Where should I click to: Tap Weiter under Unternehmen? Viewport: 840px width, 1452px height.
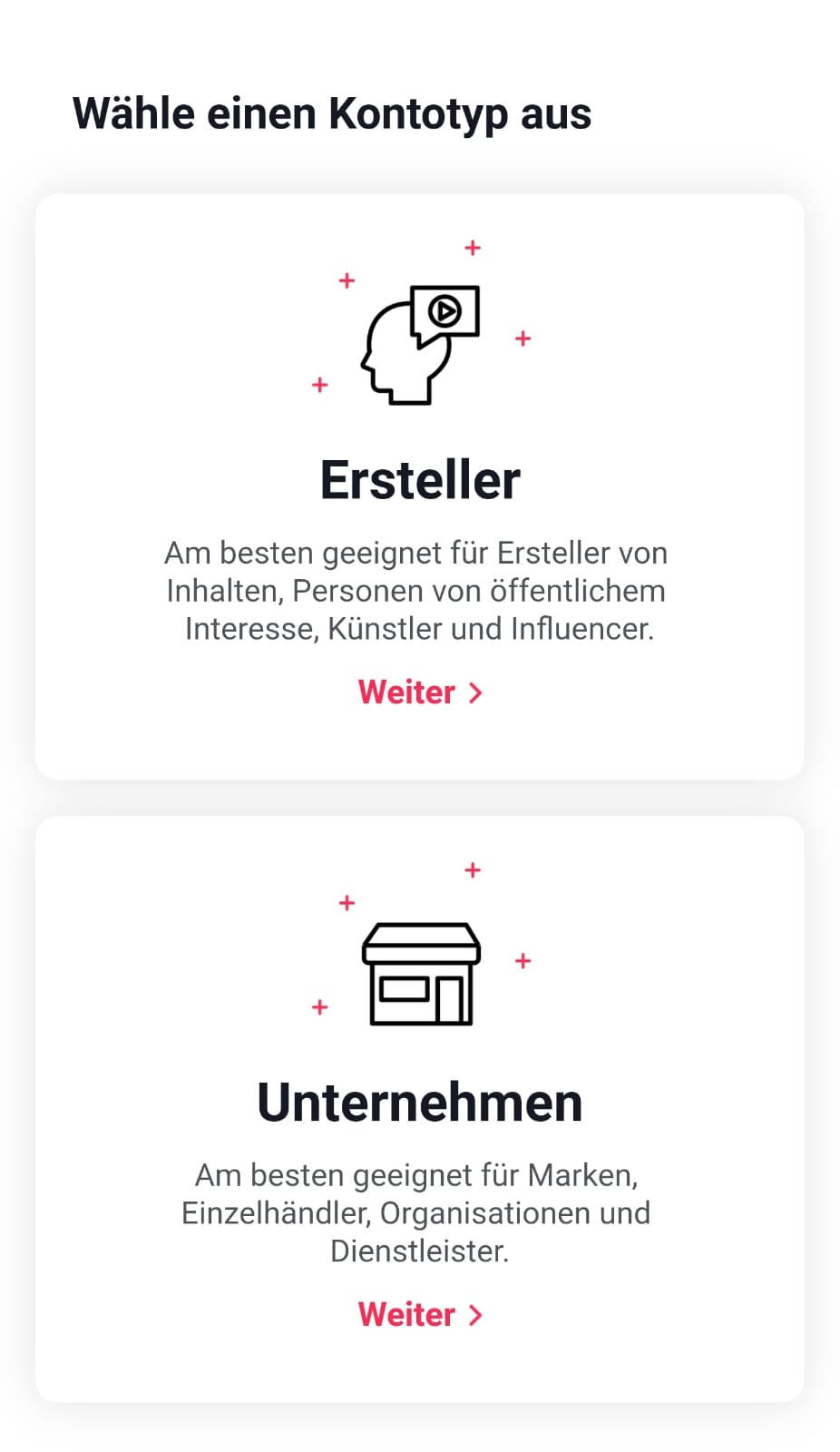[419, 1315]
